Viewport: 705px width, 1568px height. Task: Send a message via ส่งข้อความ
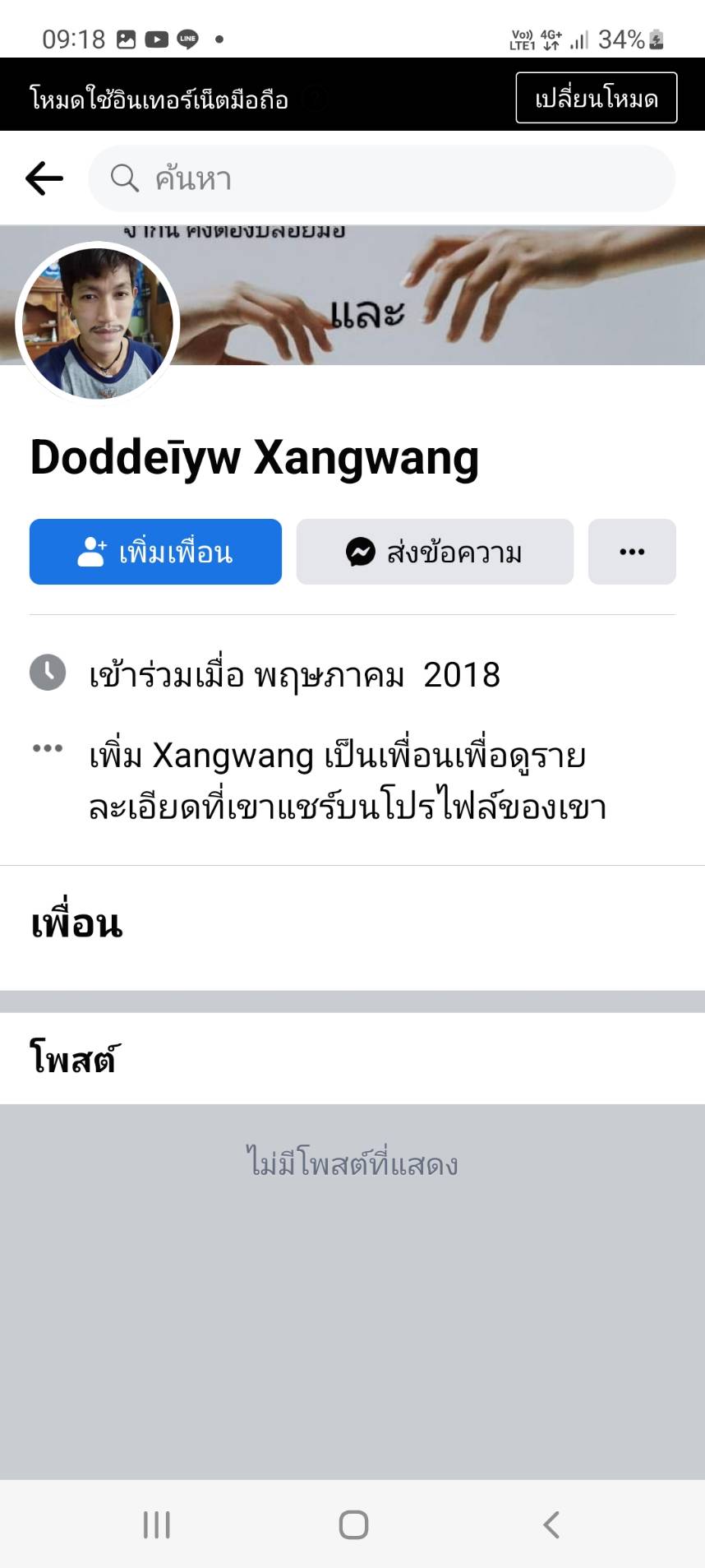(434, 552)
